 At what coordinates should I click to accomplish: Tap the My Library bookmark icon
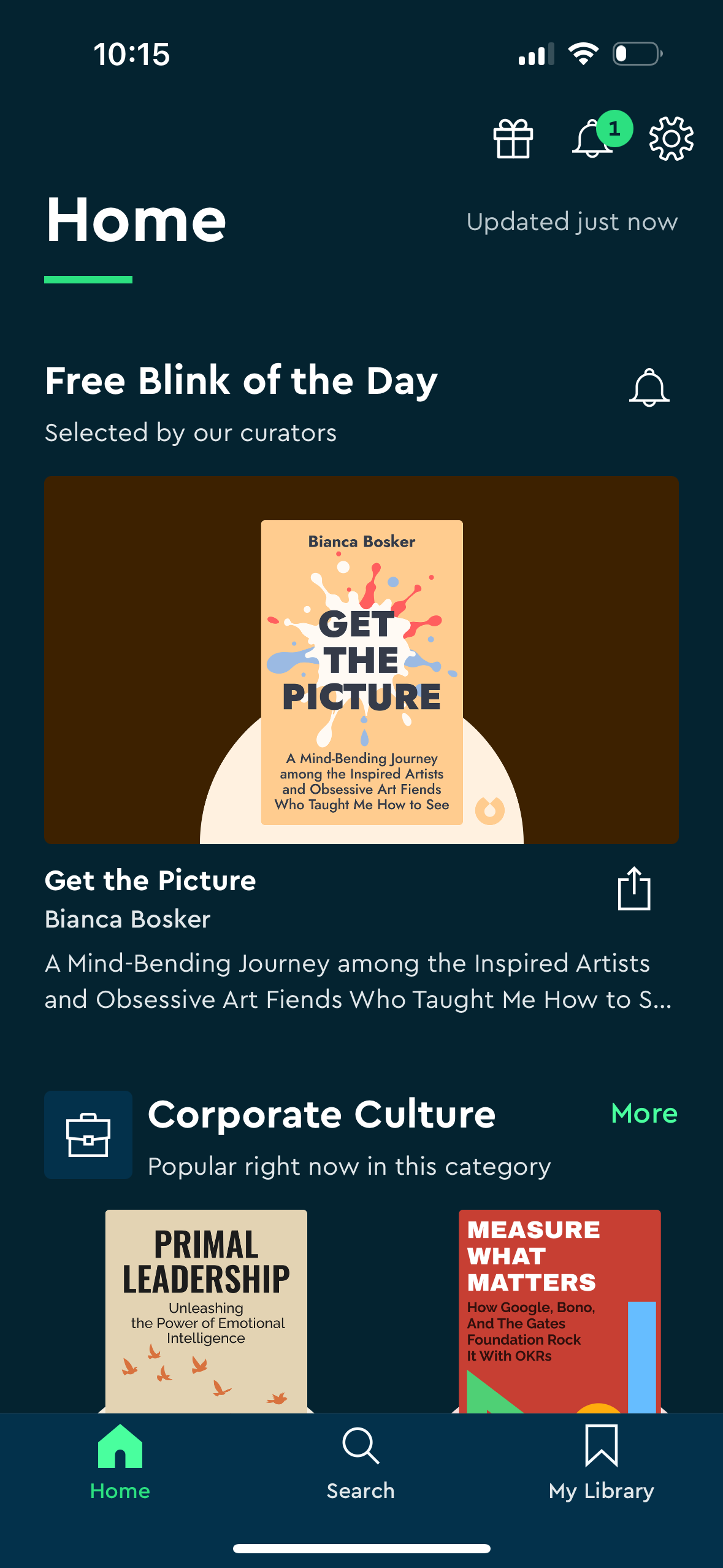(602, 1445)
